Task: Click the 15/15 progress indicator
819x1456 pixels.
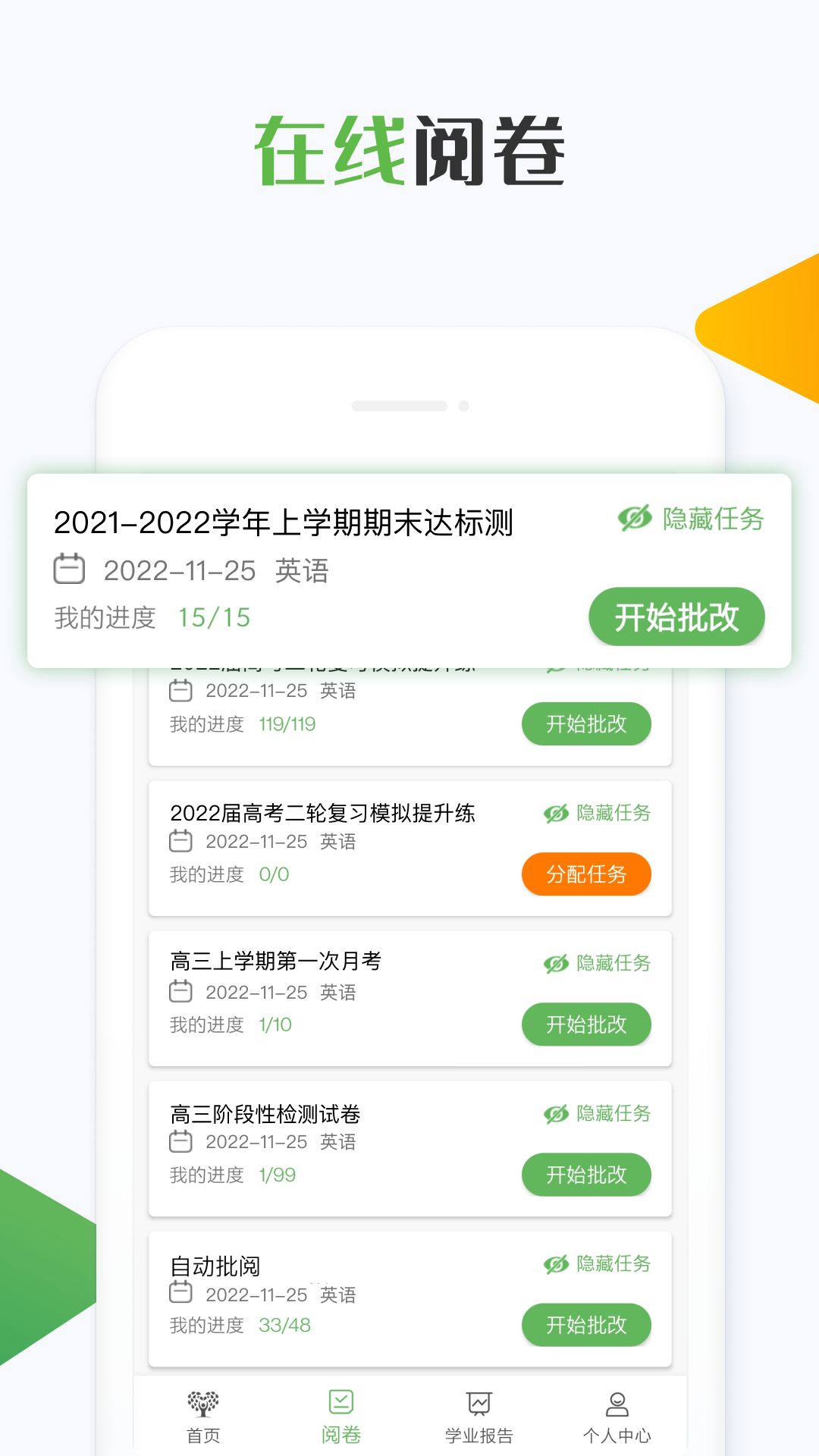Action: pyautogui.click(x=215, y=617)
